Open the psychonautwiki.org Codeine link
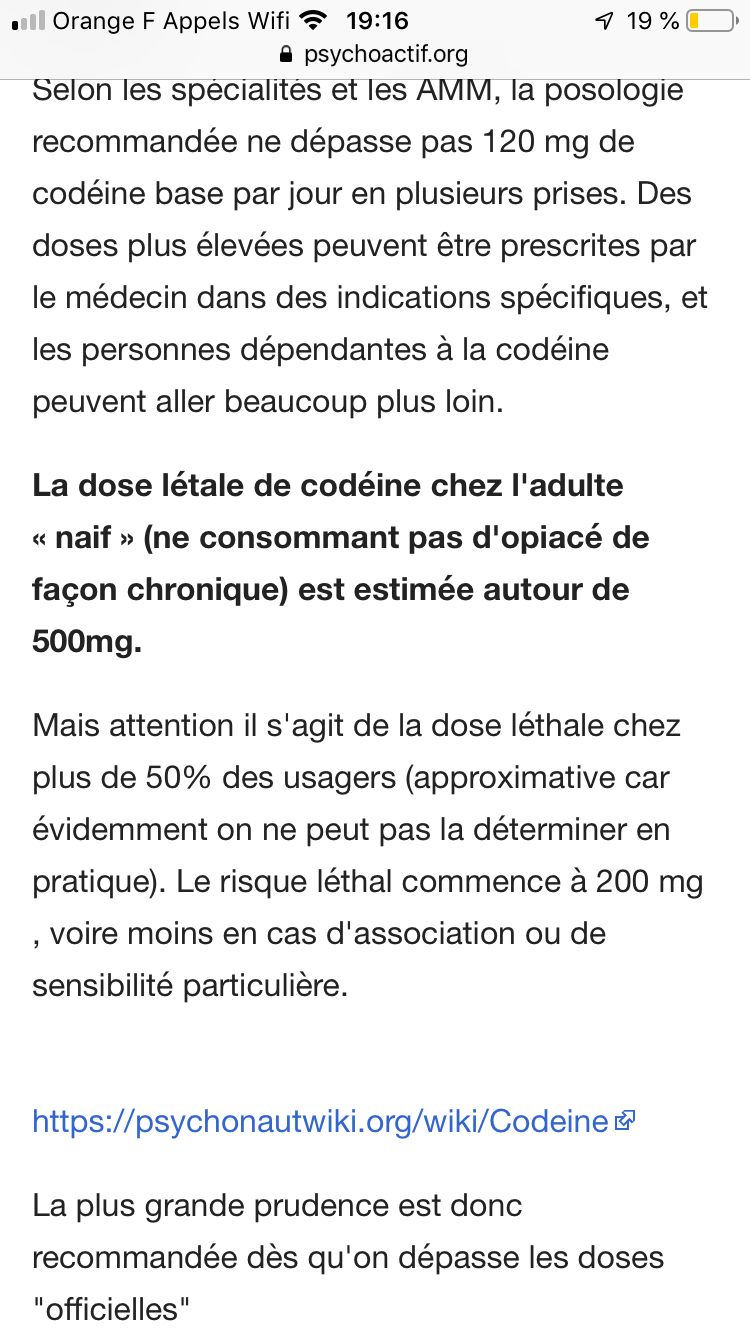750x1334 pixels. click(320, 1121)
